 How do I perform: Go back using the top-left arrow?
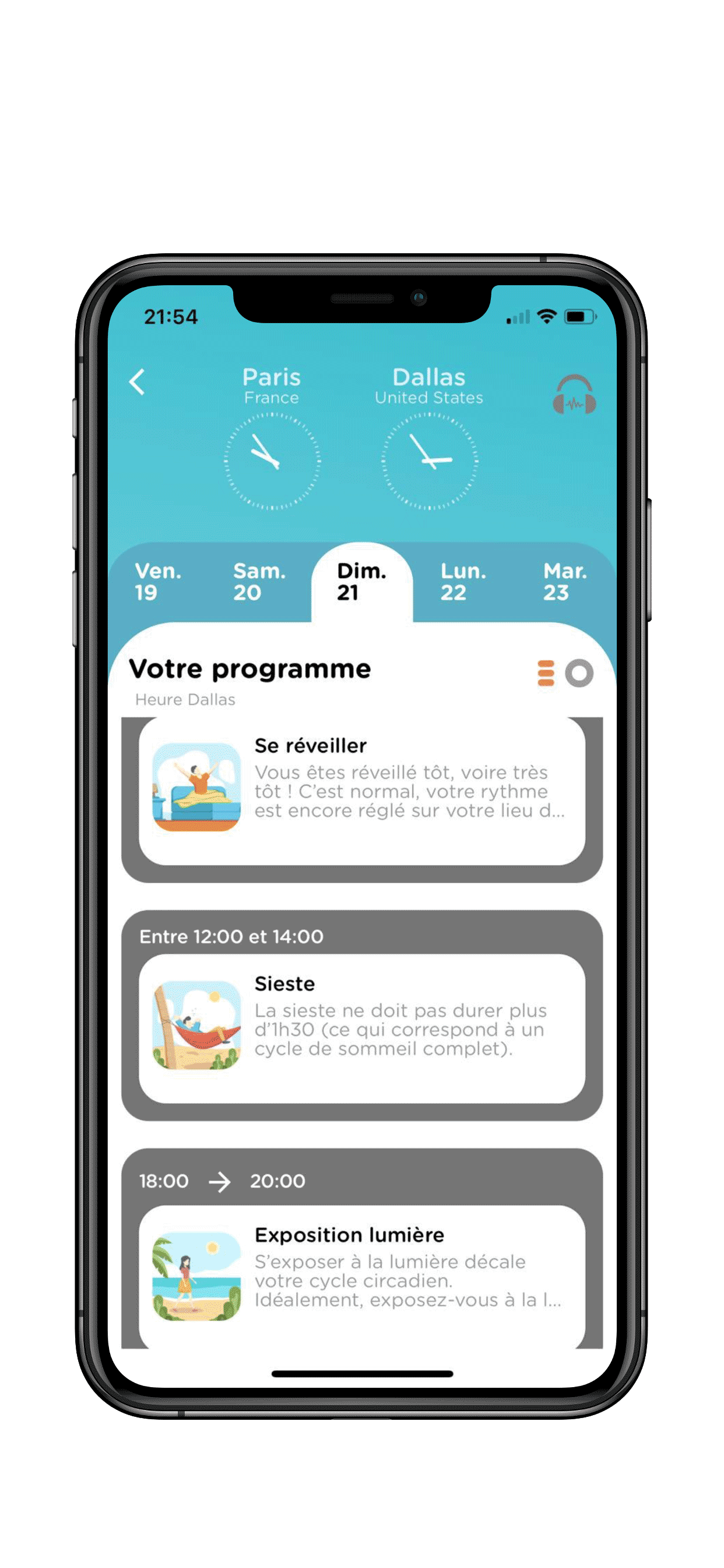click(x=138, y=382)
